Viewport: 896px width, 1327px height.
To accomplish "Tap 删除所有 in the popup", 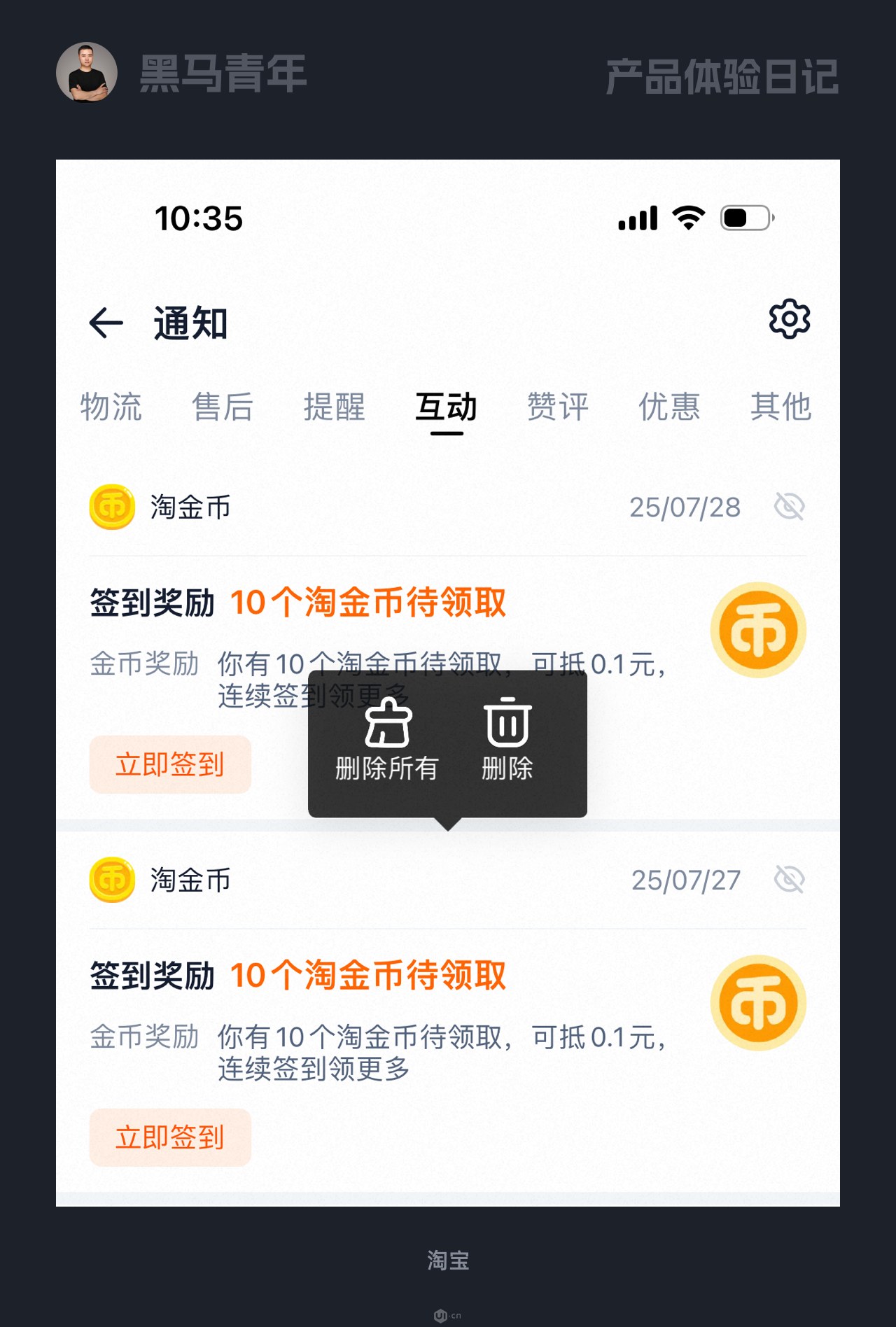I will tap(386, 740).
